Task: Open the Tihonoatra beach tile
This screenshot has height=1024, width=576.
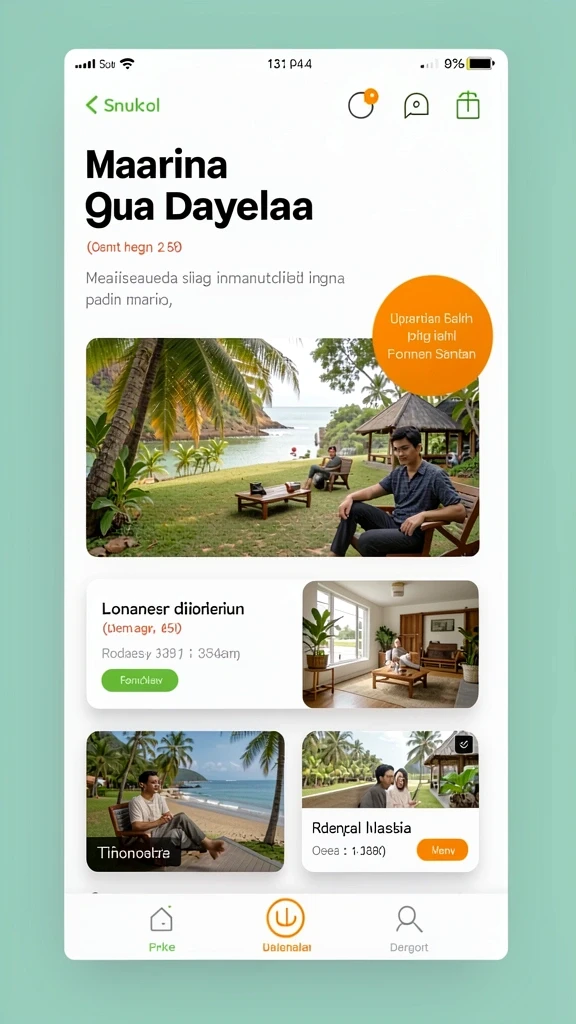Action: [x=185, y=801]
